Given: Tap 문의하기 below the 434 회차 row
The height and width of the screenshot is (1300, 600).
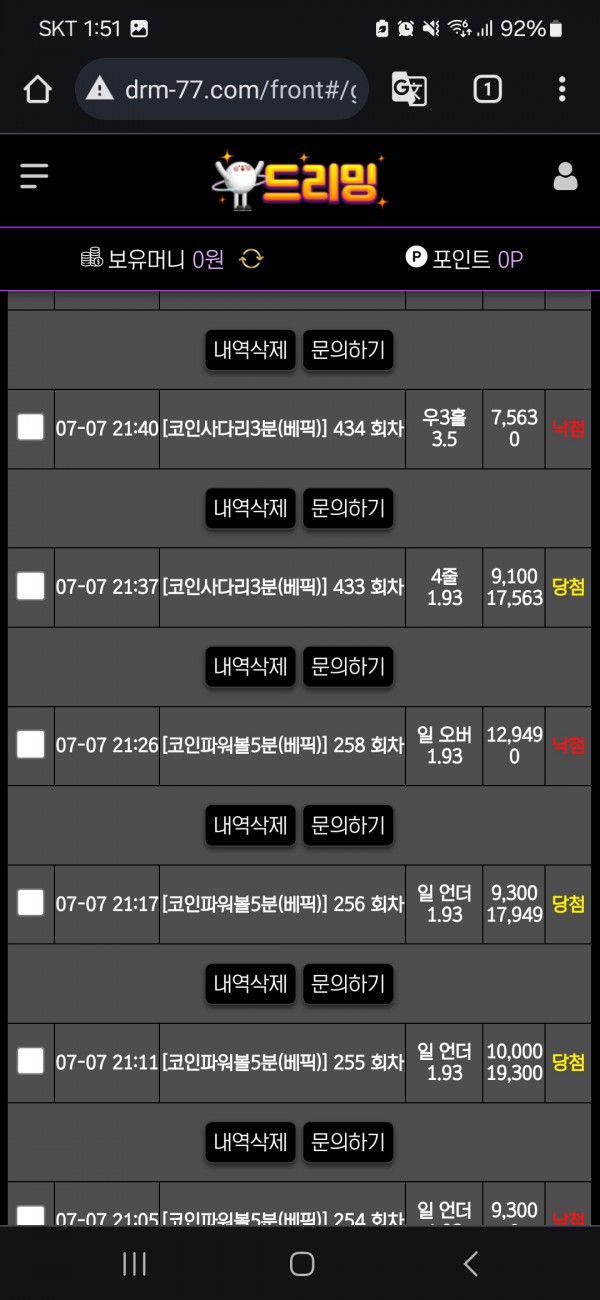Looking at the screenshot, I should pos(348,508).
